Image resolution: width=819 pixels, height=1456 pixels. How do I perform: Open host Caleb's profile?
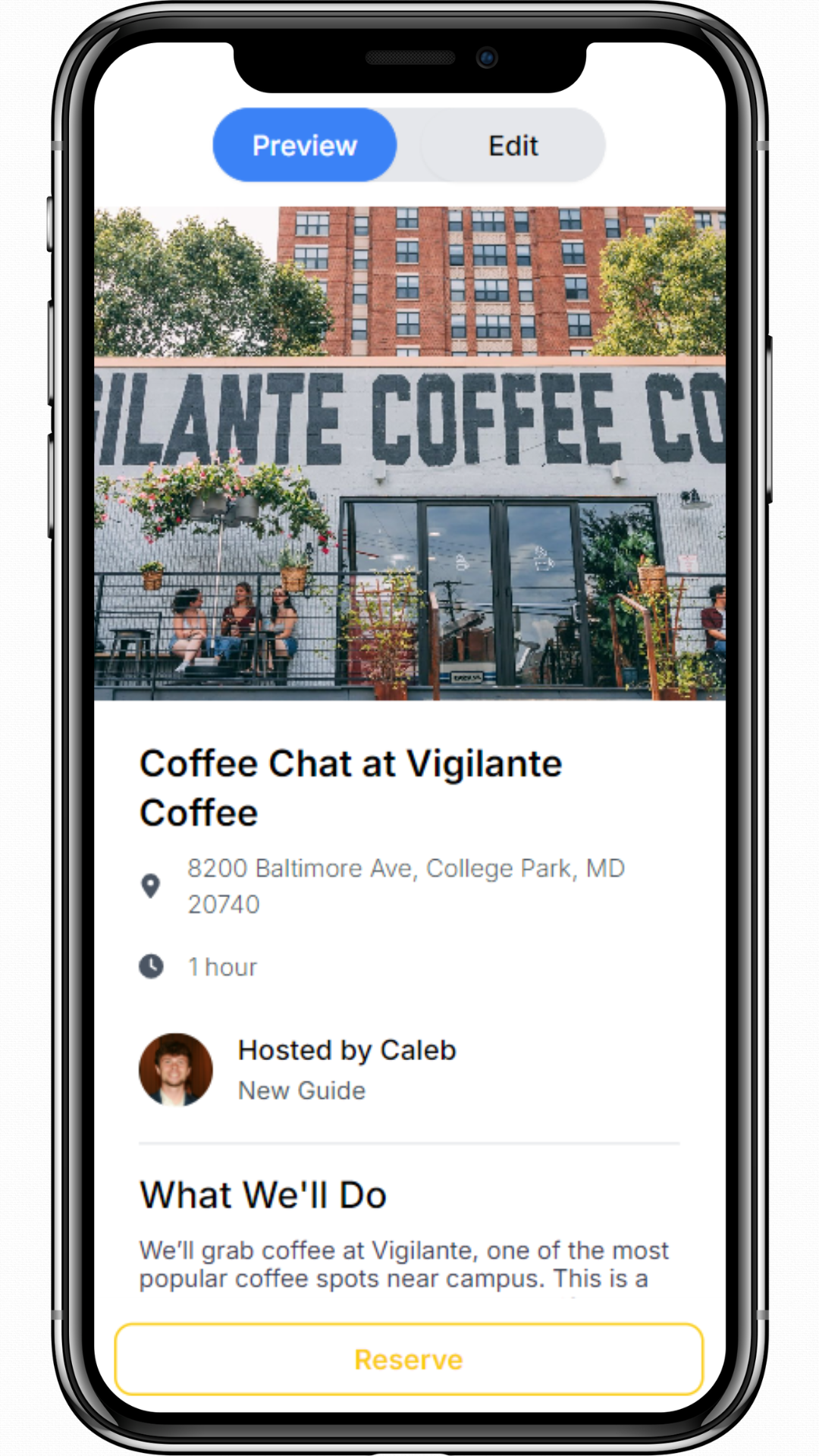[176, 1069]
